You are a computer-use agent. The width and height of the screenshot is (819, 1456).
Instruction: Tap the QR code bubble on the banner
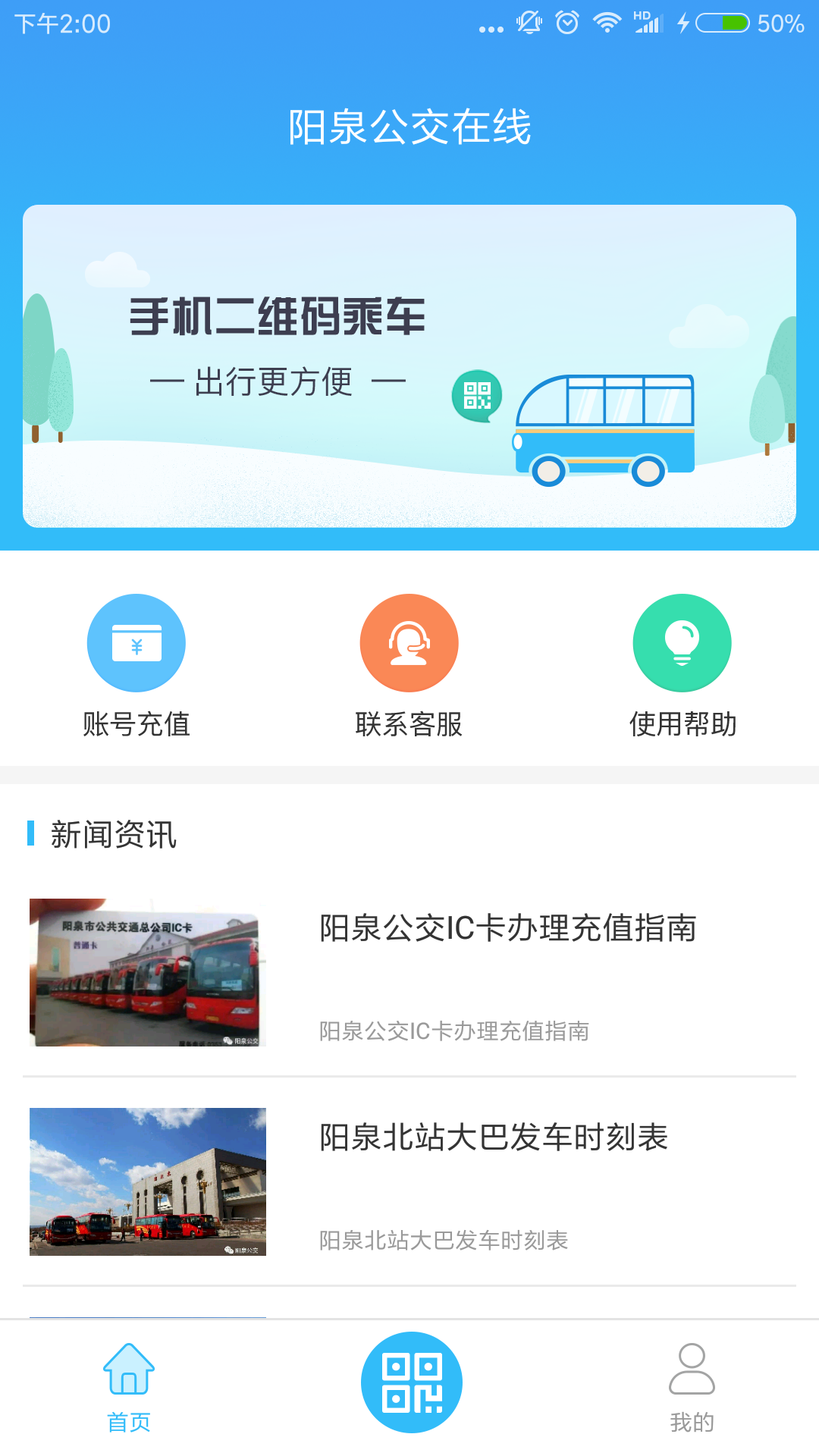click(478, 394)
